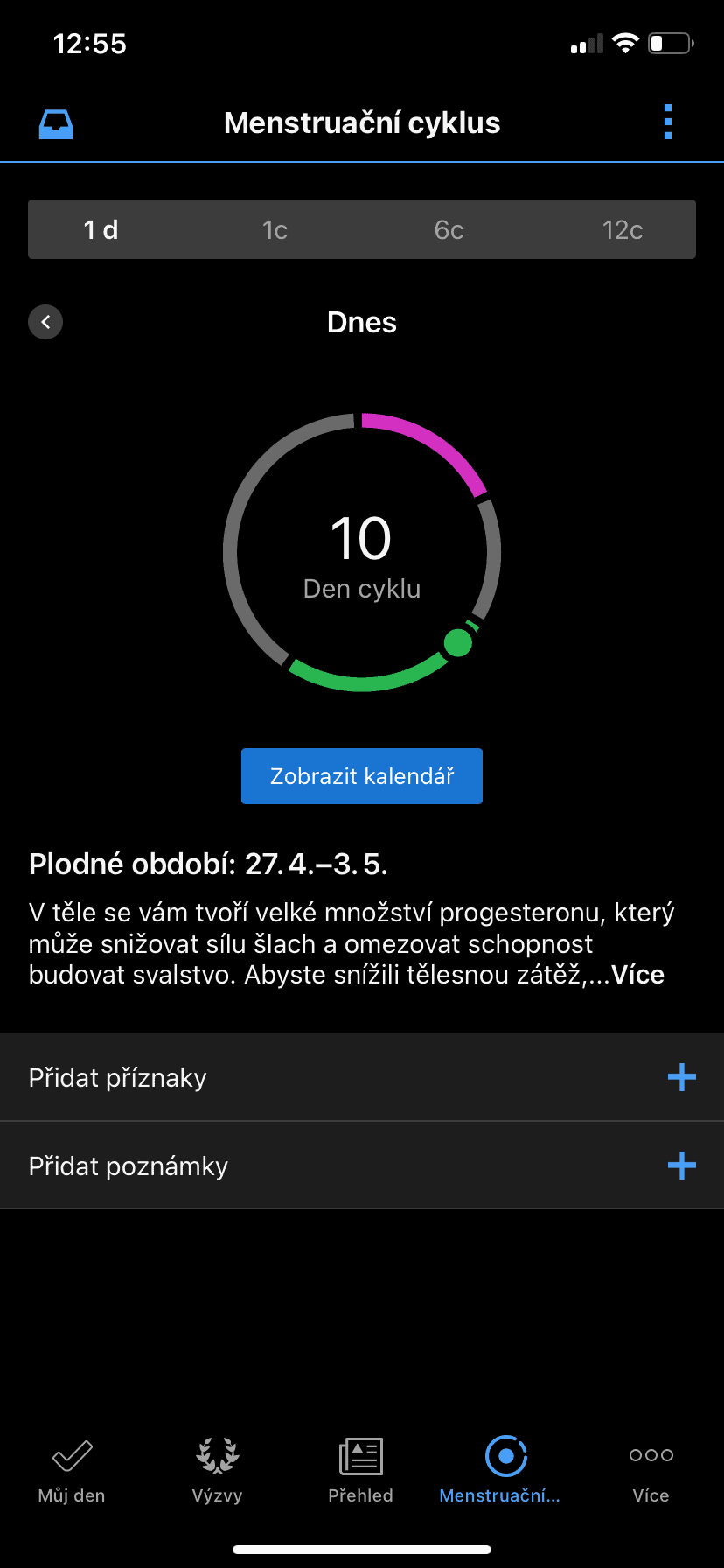Add symptoms via Přidat příznaky row
Screen dimensions: 724x1568
tap(362, 1077)
